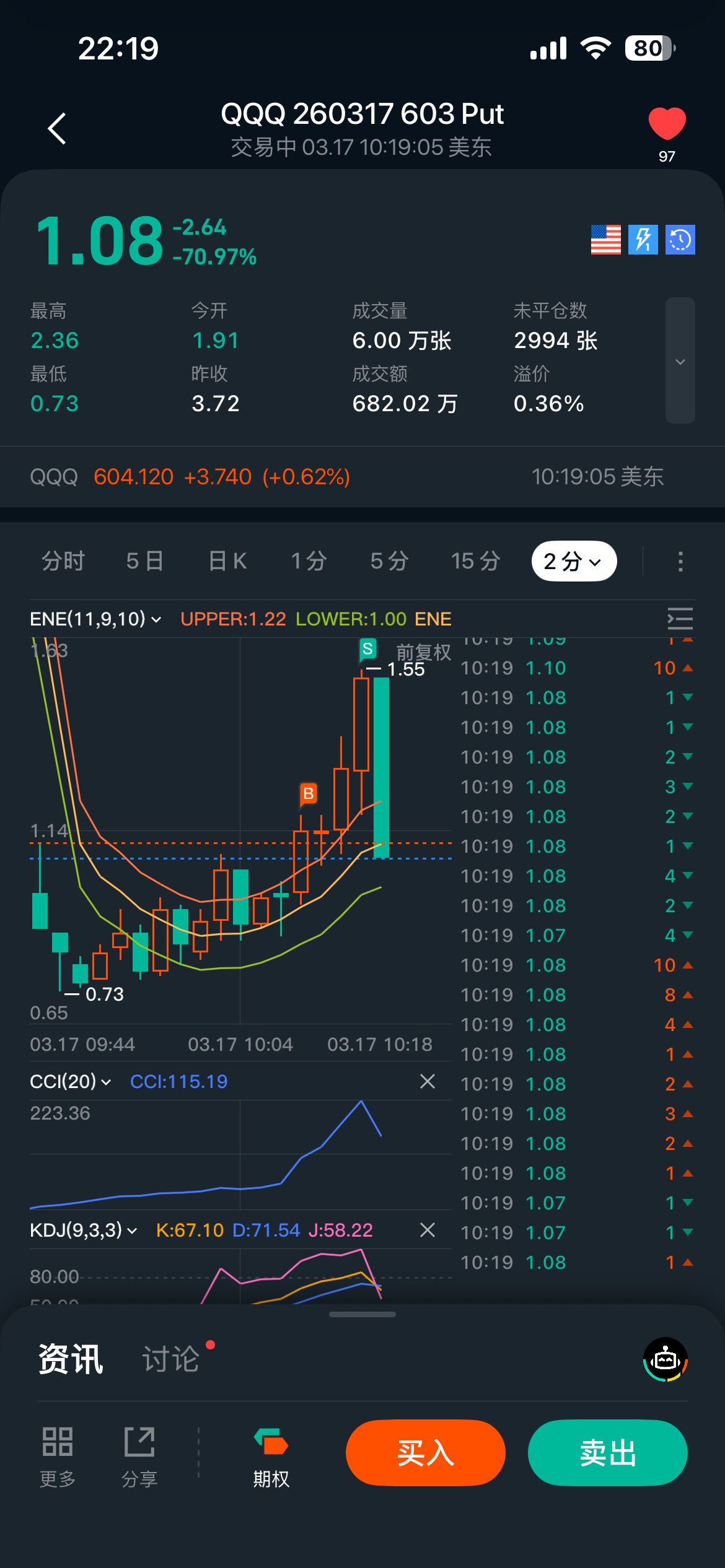Change the ENE(11,9,10) indicator
725x1568 pixels.
95,619
